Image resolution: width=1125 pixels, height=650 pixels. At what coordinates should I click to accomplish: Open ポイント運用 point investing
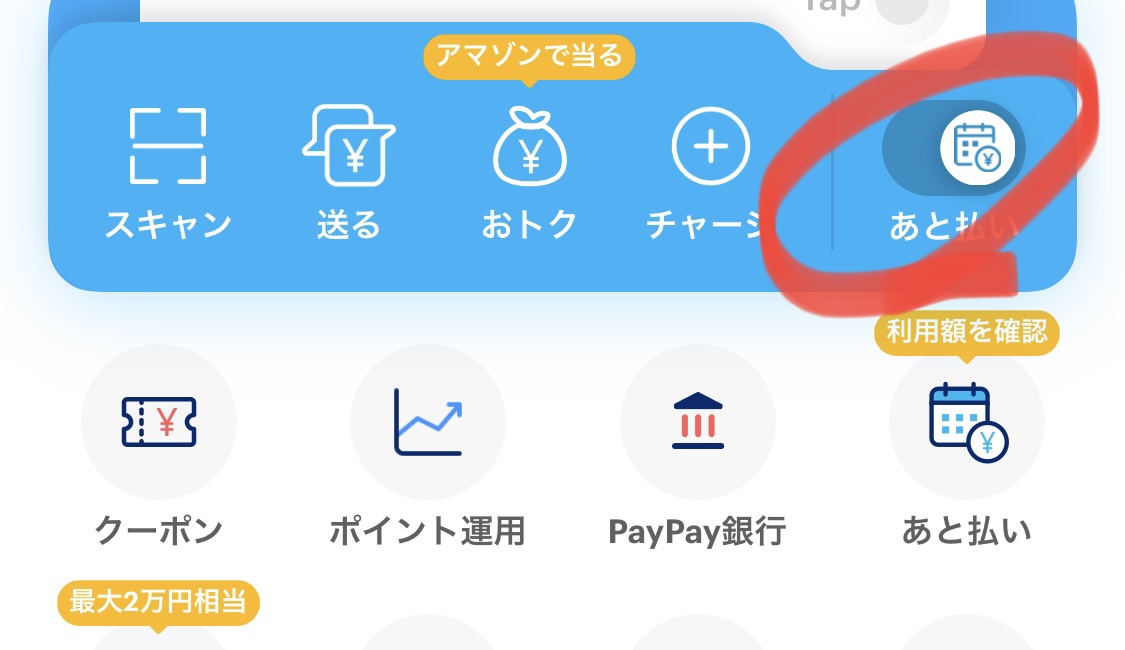coord(428,423)
